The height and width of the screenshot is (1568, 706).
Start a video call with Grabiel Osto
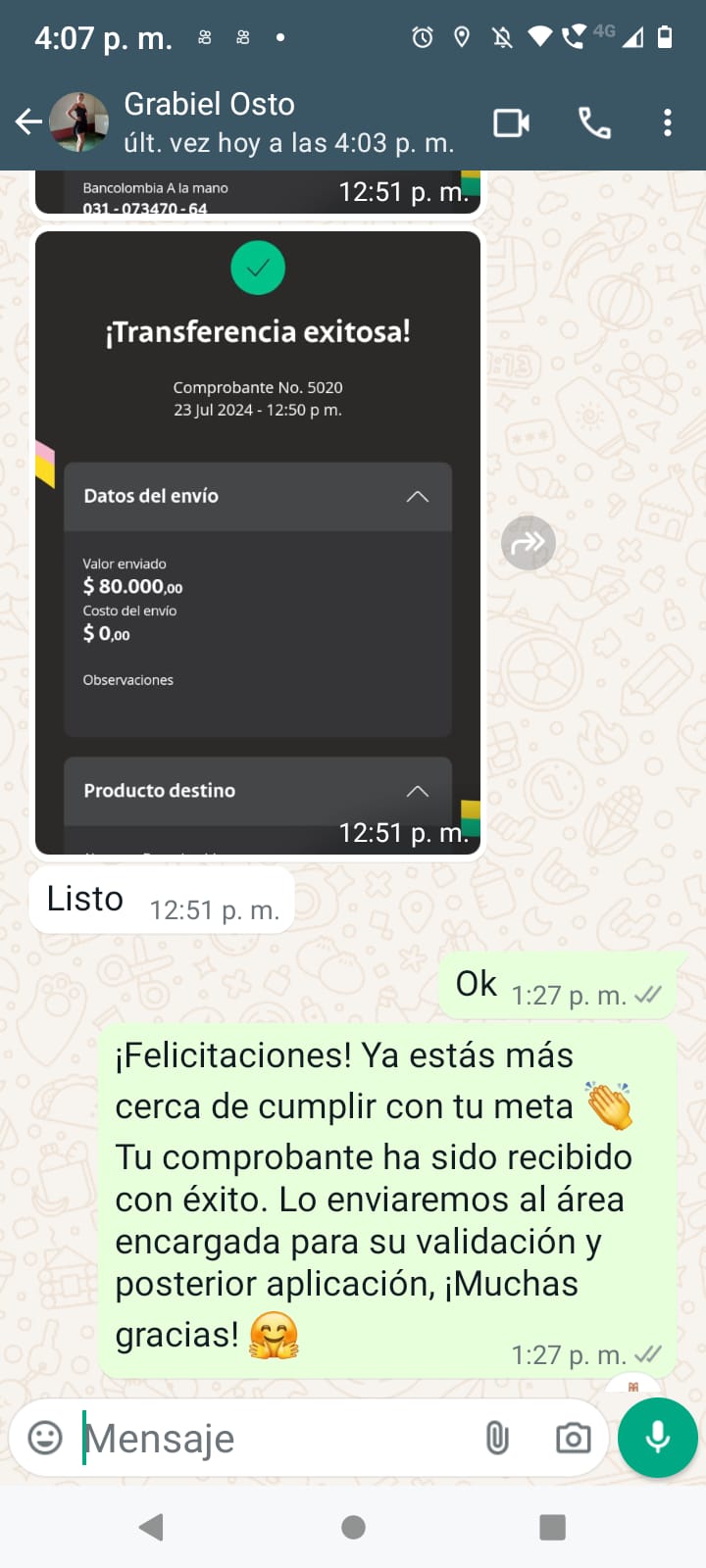[511, 122]
